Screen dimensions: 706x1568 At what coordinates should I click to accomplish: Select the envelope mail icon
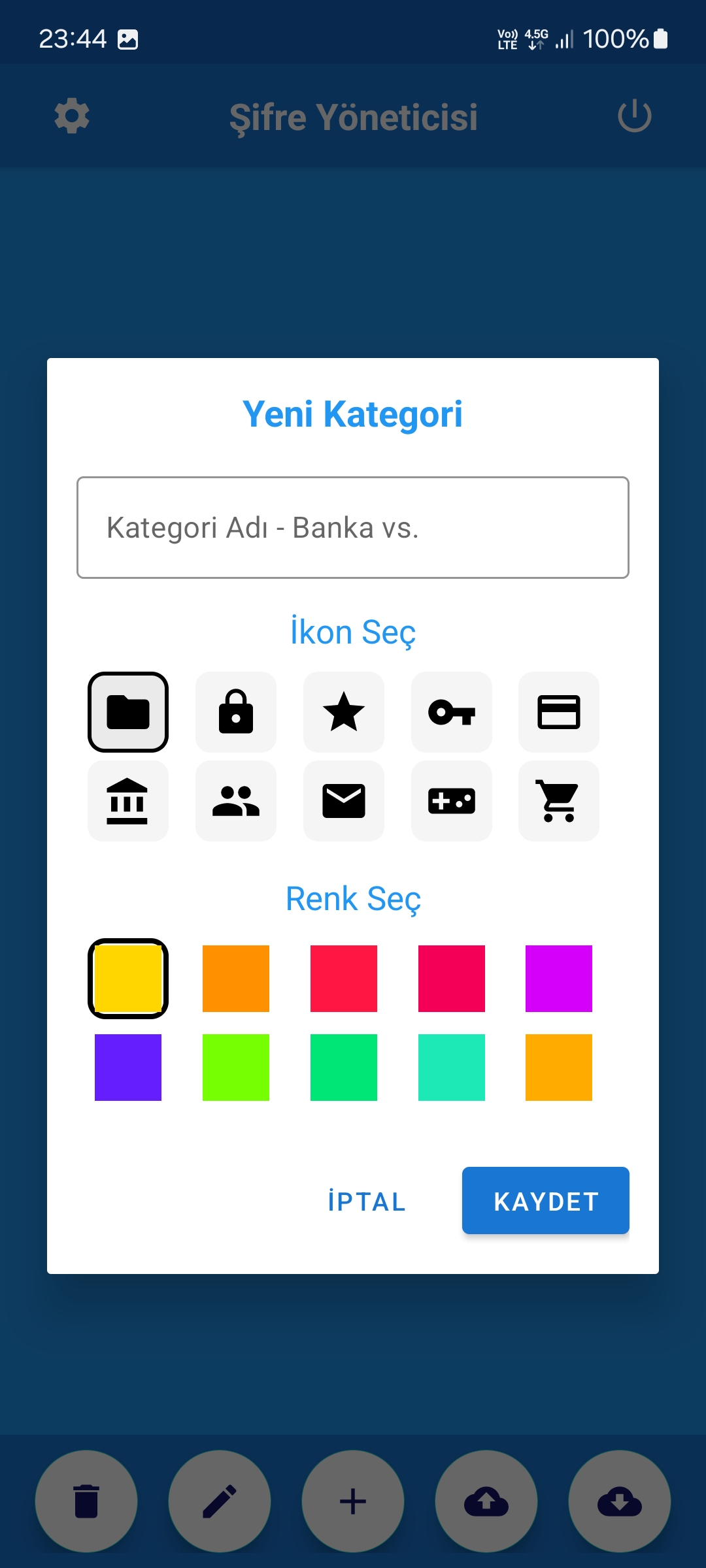pyautogui.click(x=344, y=800)
